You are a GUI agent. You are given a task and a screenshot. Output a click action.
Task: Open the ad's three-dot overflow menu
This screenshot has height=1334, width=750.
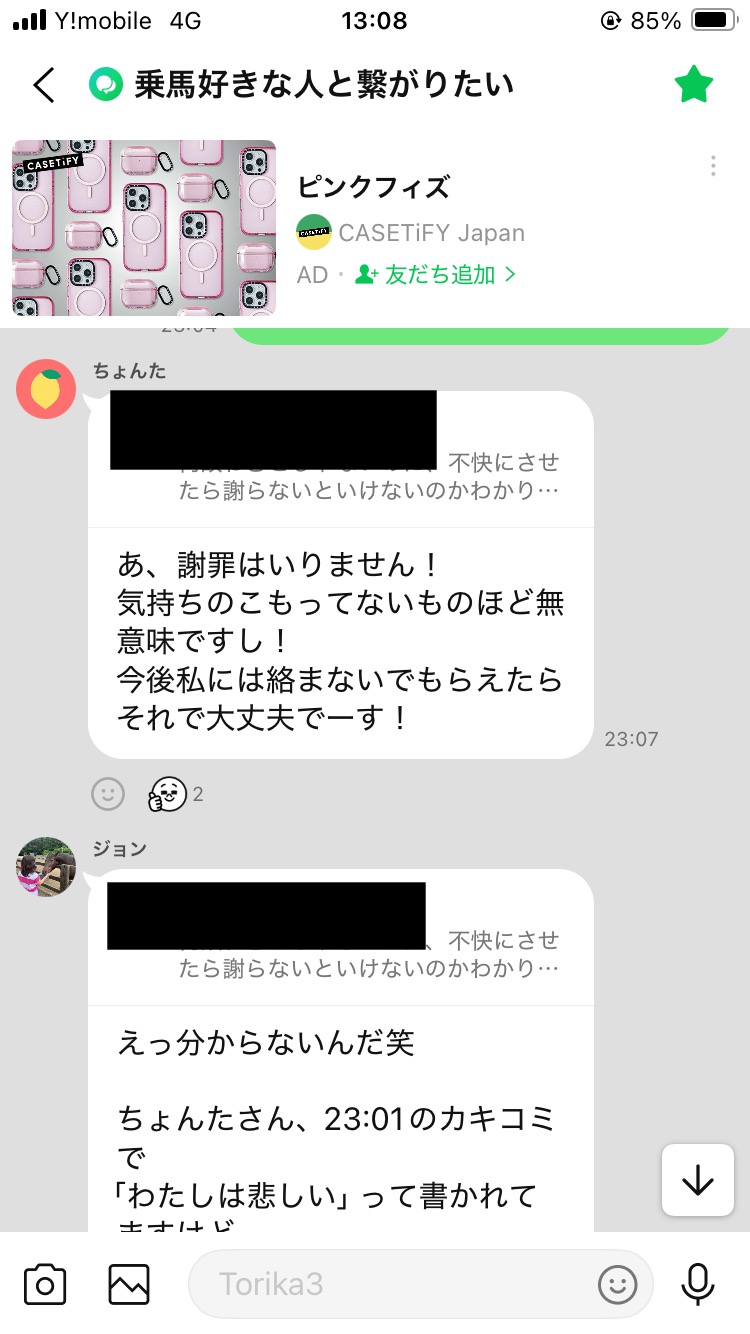713,166
